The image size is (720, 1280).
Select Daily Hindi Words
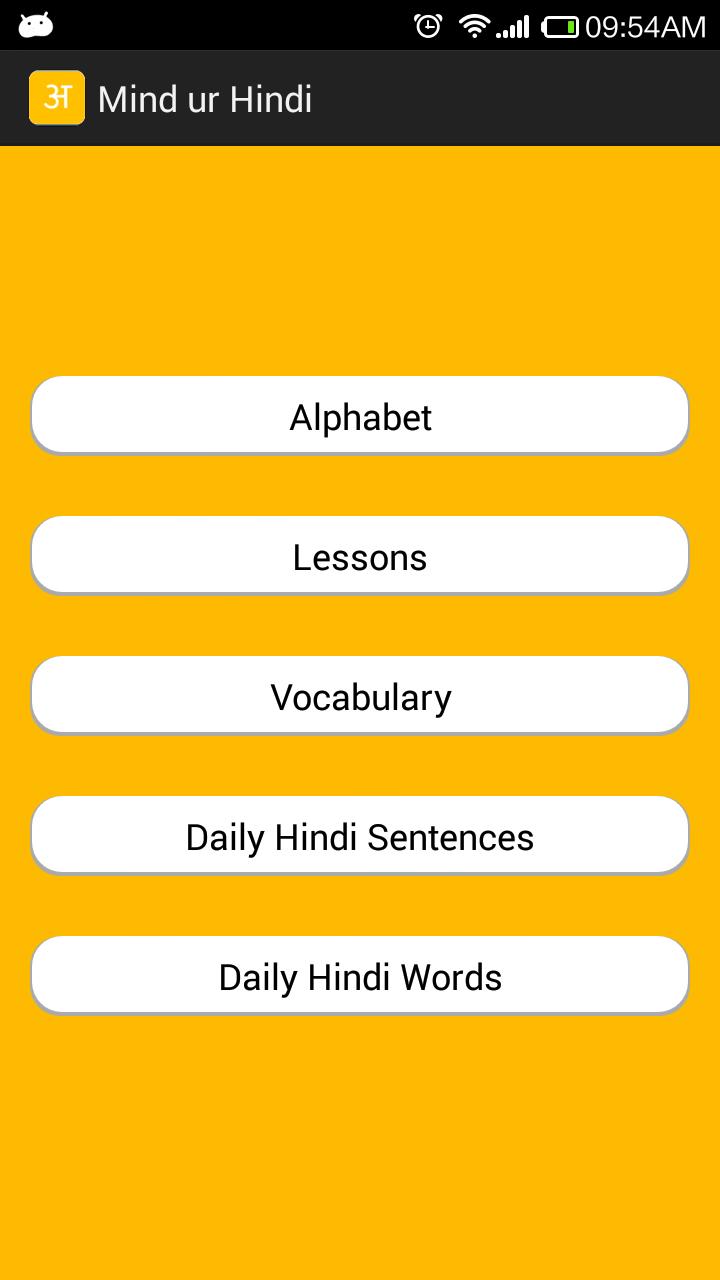[x=360, y=976]
